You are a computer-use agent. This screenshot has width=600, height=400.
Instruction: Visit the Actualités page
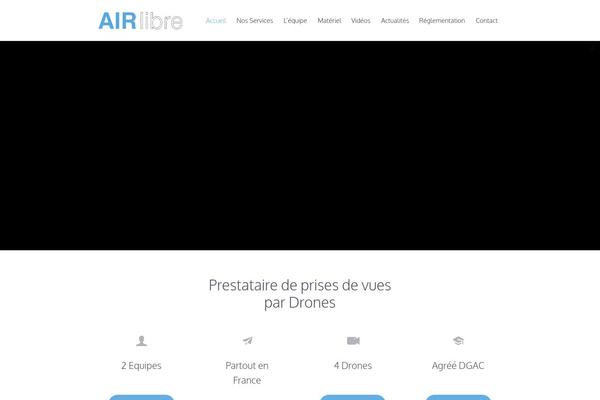pos(395,20)
